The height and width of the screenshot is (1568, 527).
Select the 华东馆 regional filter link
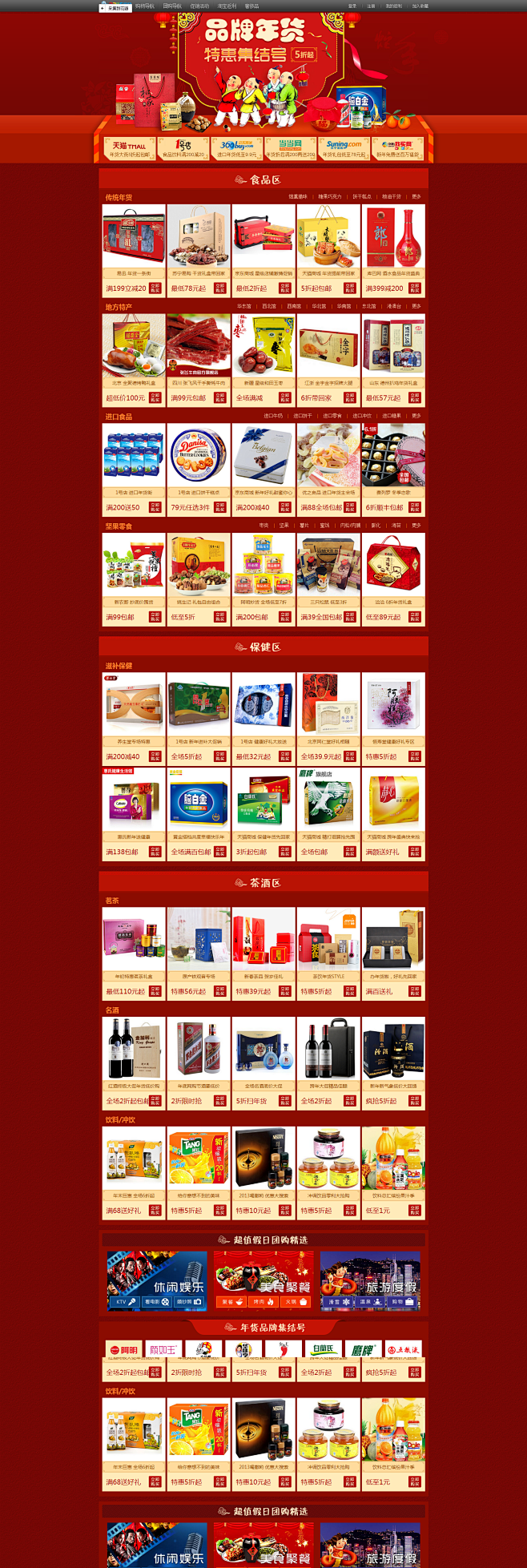pyautogui.click(x=243, y=306)
